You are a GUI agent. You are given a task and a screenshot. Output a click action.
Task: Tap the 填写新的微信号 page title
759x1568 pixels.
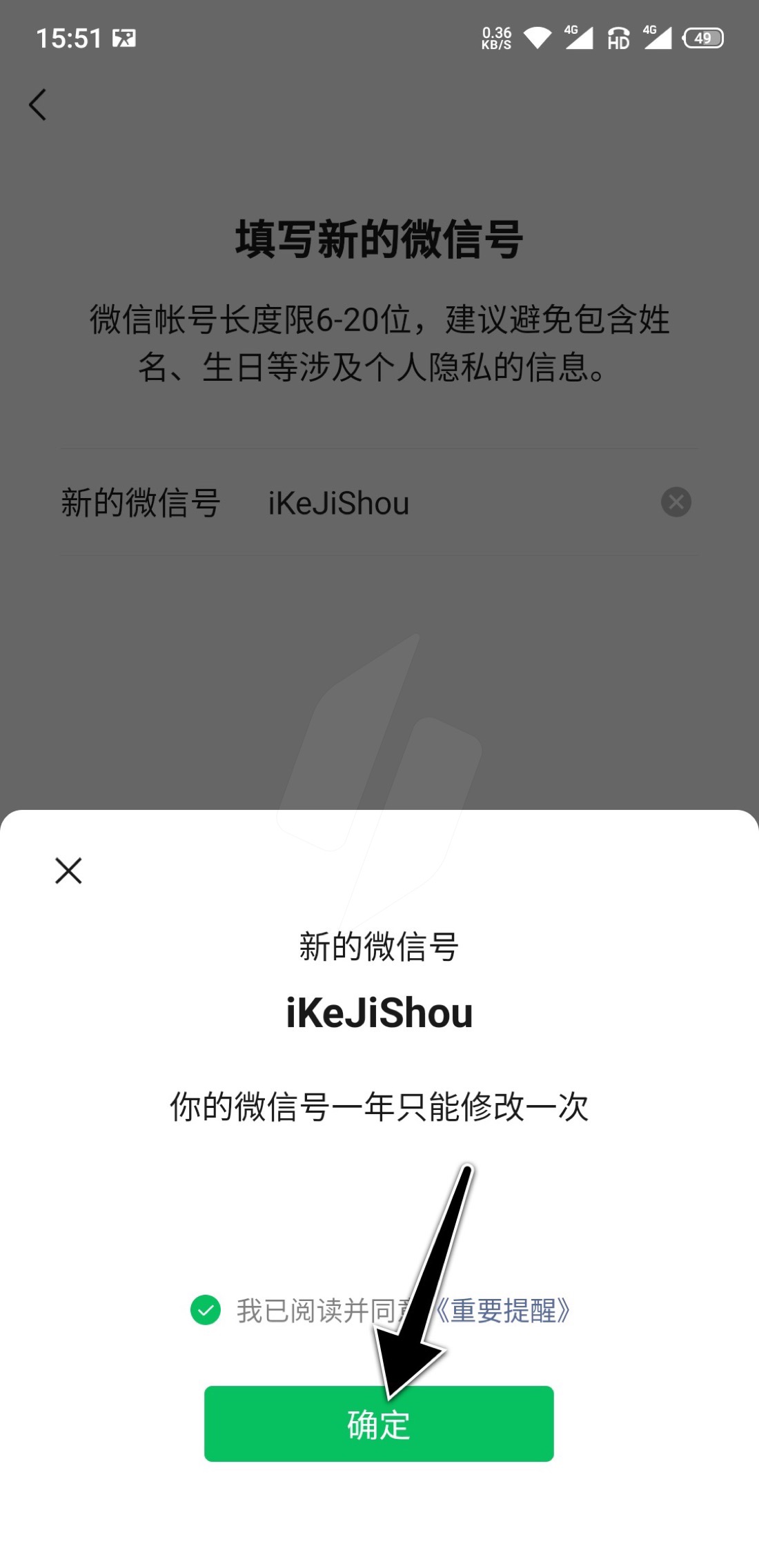pos(379,239)
